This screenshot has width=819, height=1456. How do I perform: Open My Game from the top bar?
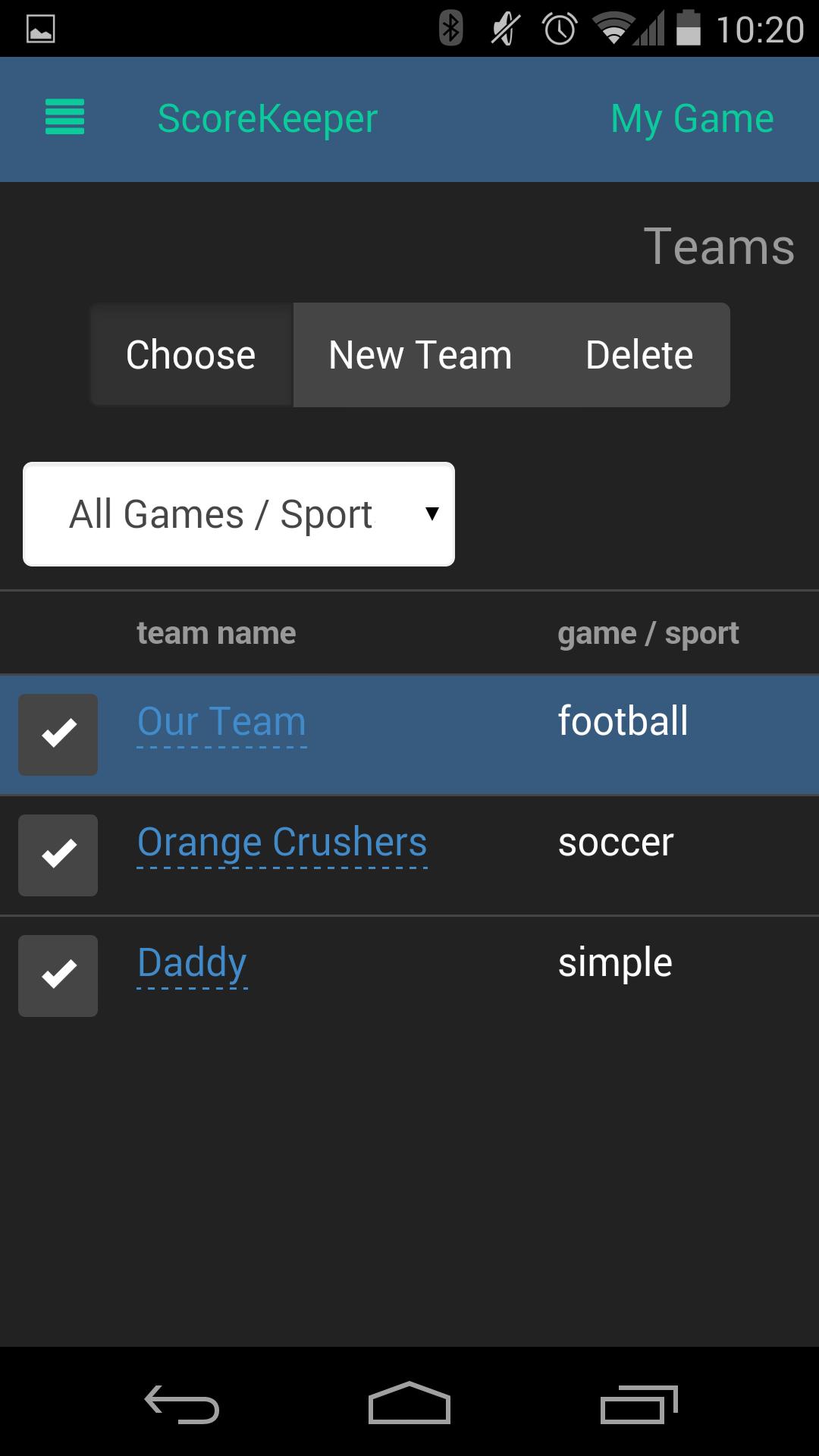[692, 118]
